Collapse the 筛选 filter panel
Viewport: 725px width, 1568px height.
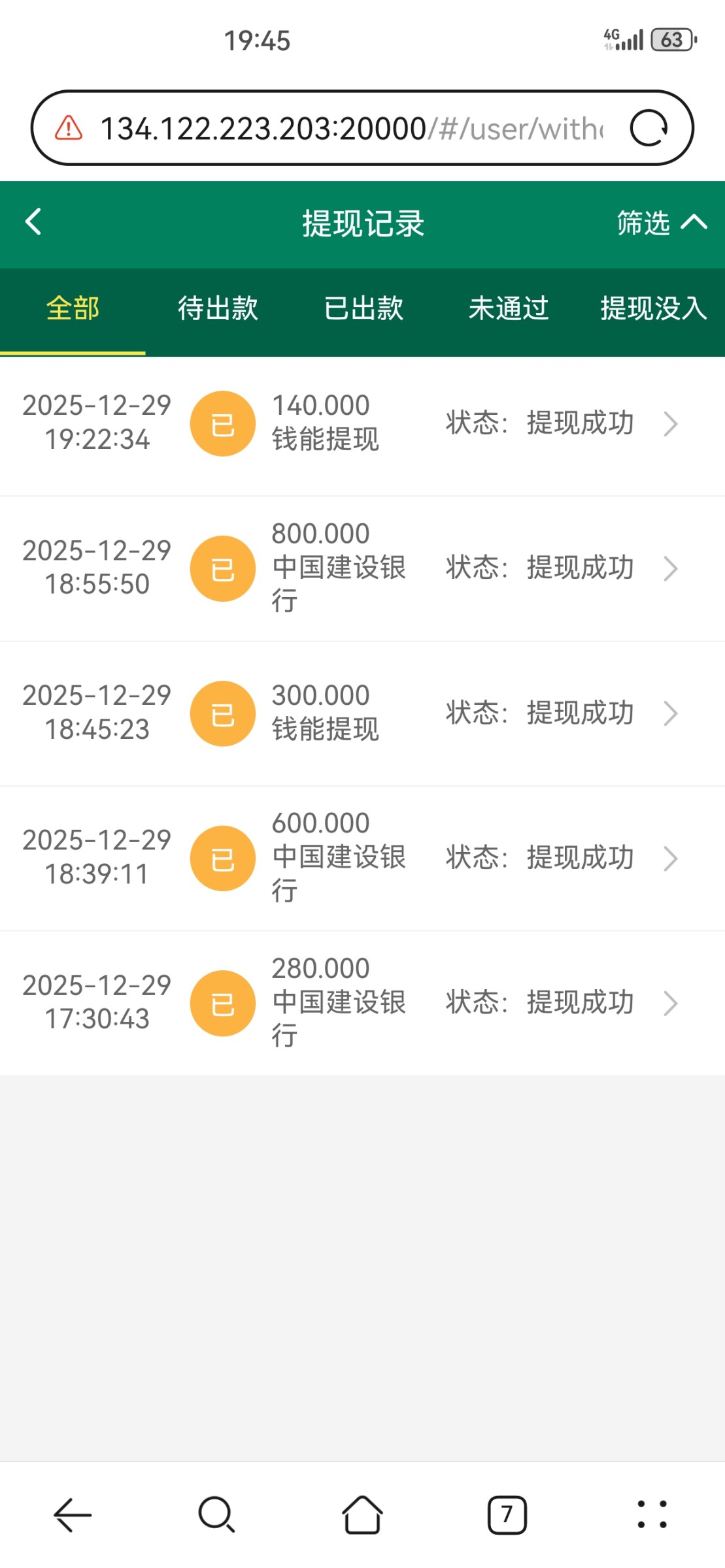pyautogui.click(x=659, y=223)
